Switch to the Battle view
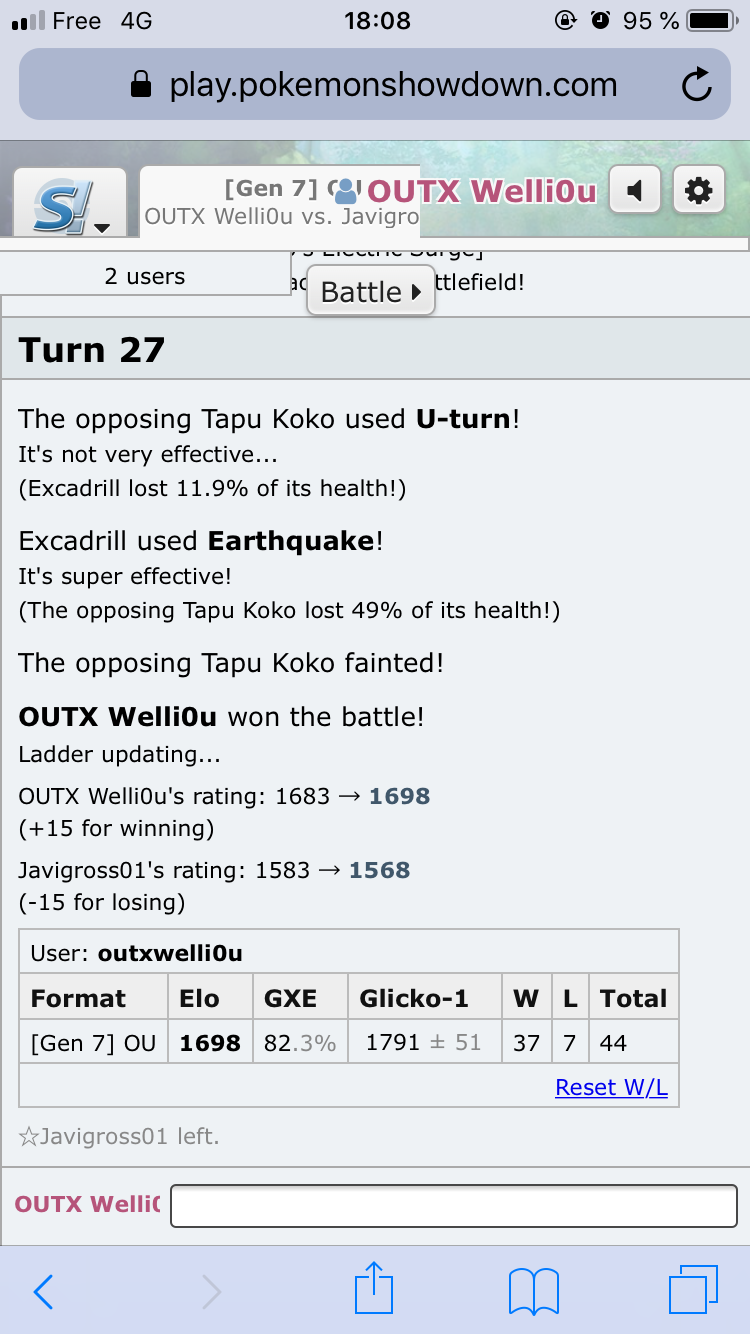 pos(370,292)
